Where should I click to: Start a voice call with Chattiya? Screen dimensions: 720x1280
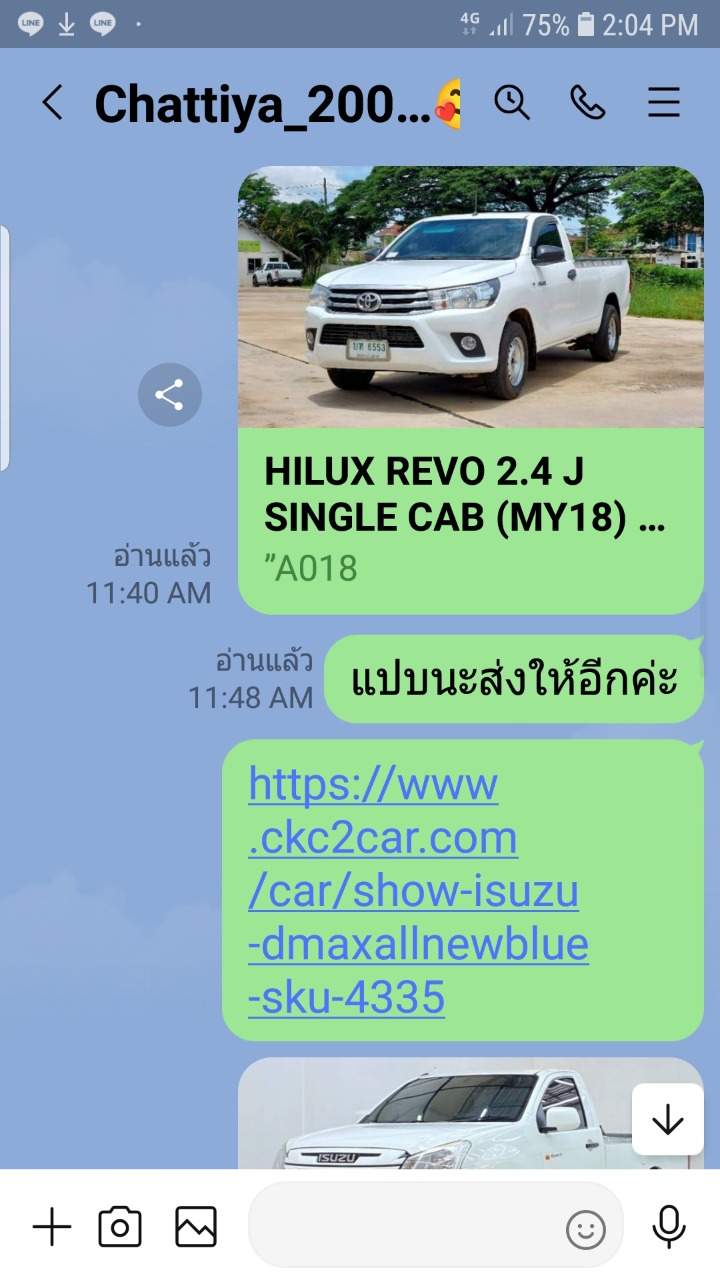(588, 102)
